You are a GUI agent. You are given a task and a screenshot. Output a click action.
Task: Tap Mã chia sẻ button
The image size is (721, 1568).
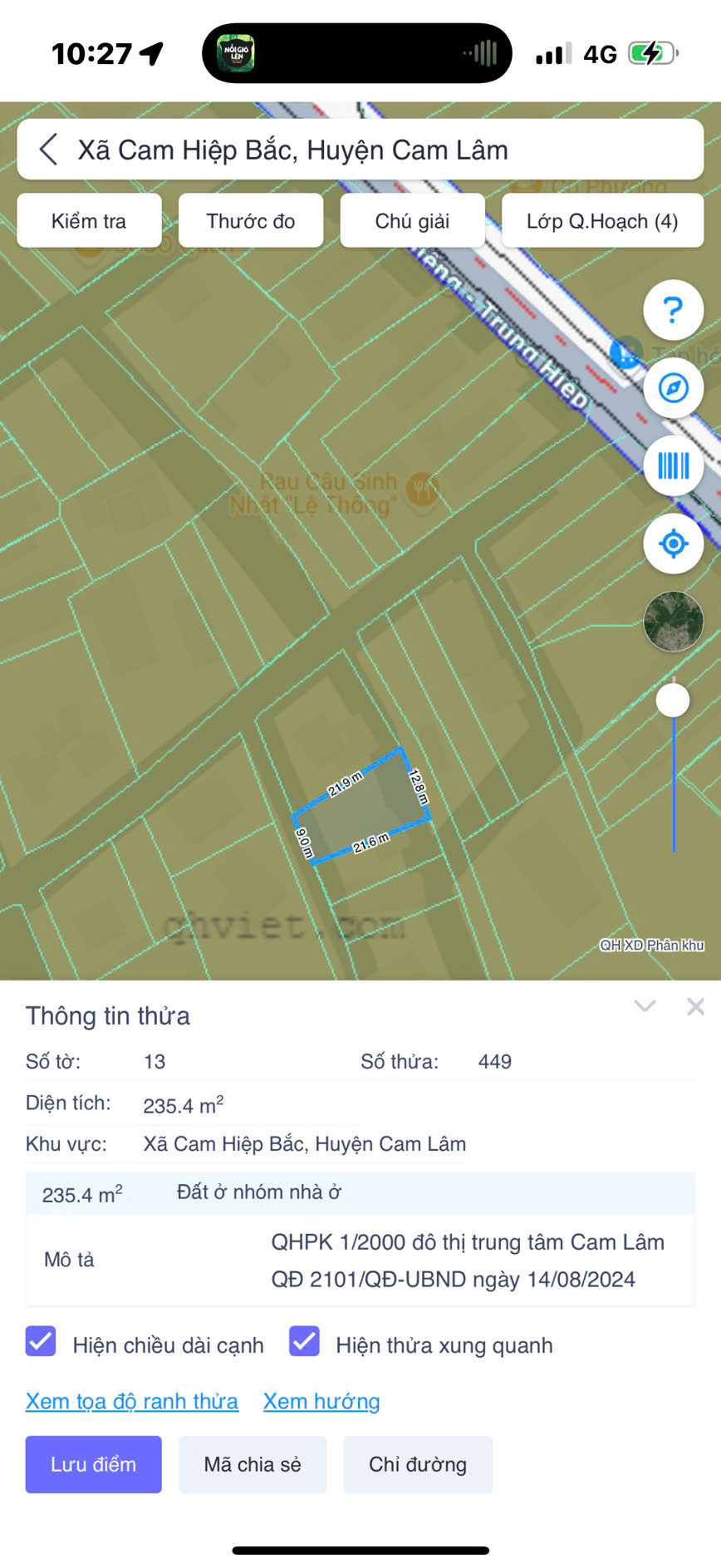(253, 1464)
